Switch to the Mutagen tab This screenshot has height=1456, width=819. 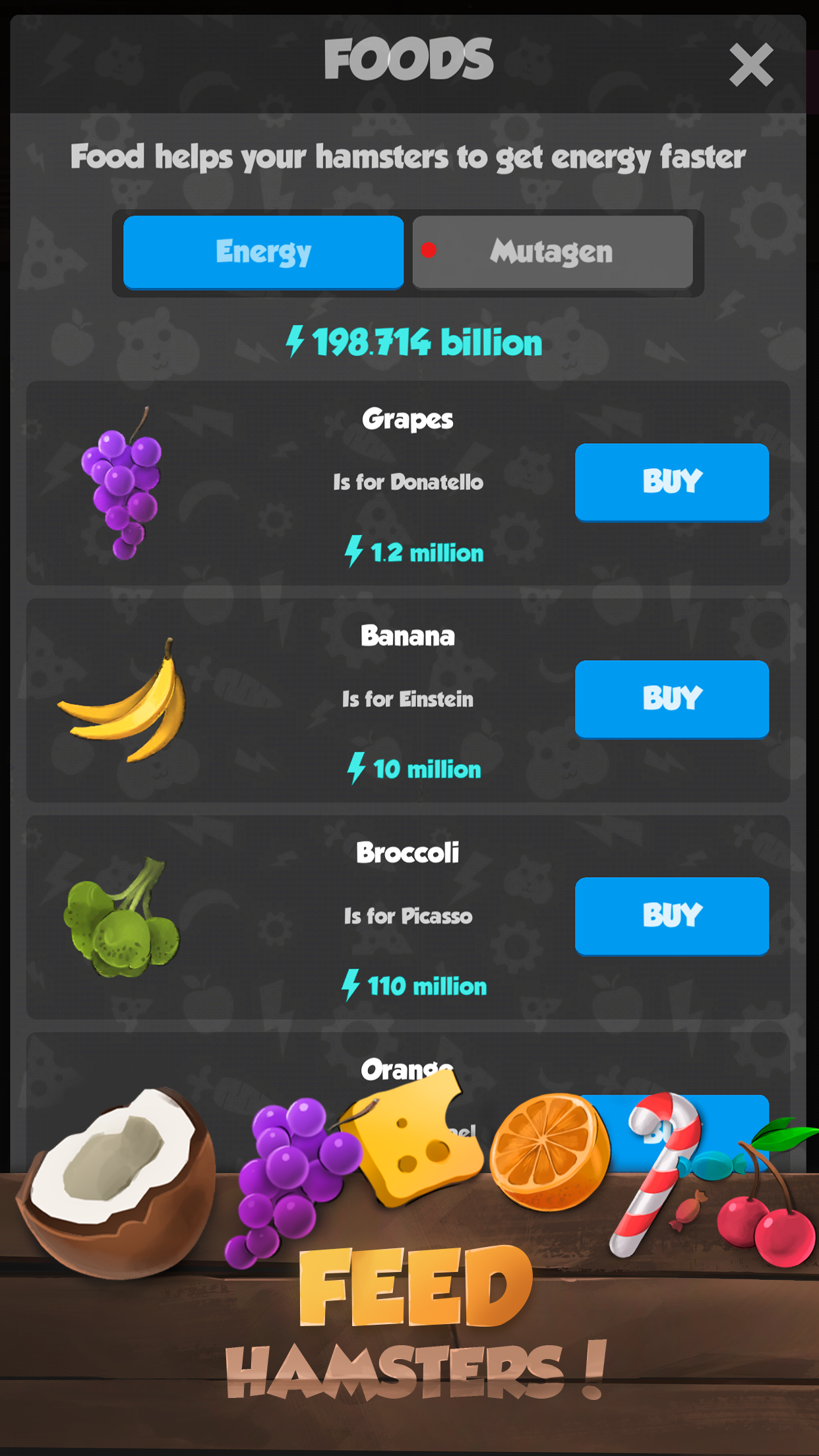pos(553,252)
